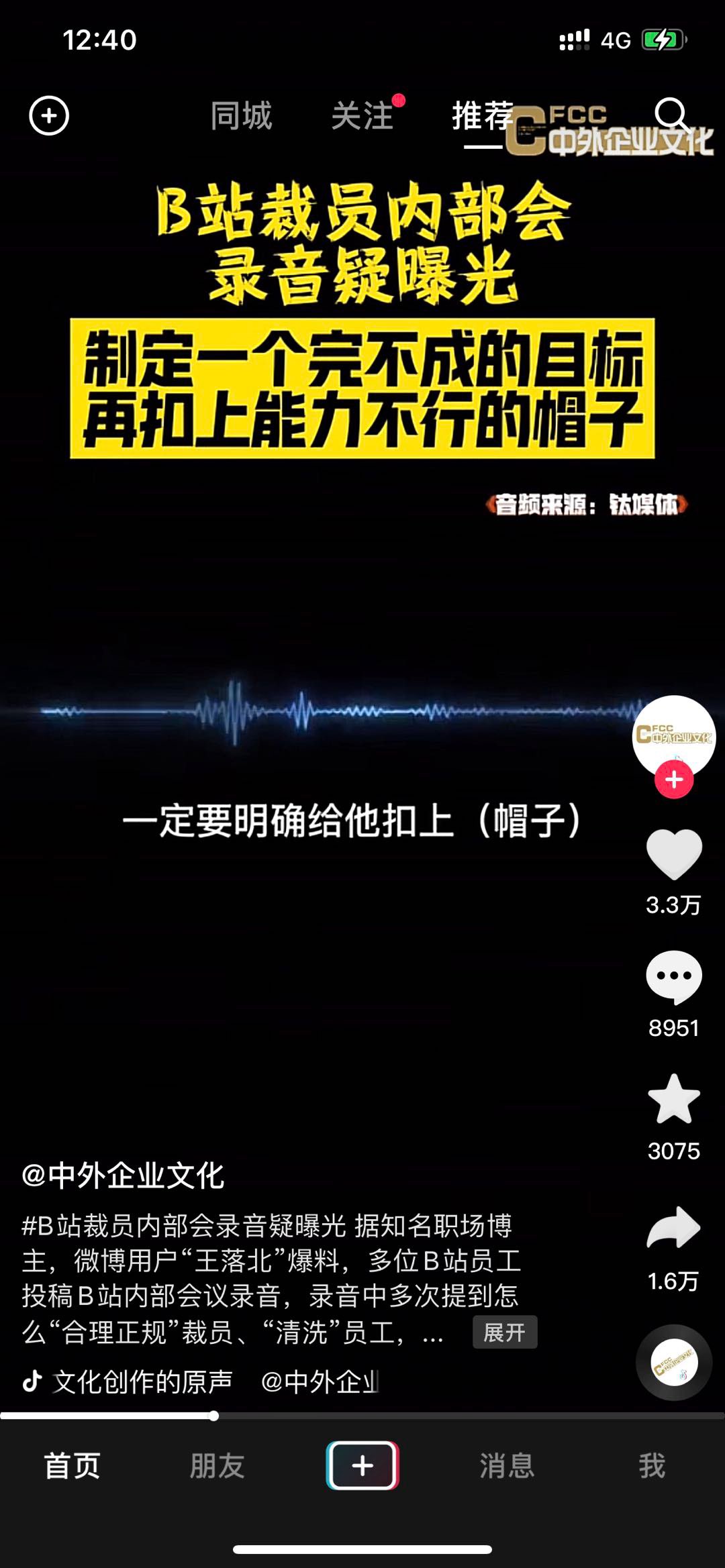Open the comments with 8951 replies

[x=674, y=978]
